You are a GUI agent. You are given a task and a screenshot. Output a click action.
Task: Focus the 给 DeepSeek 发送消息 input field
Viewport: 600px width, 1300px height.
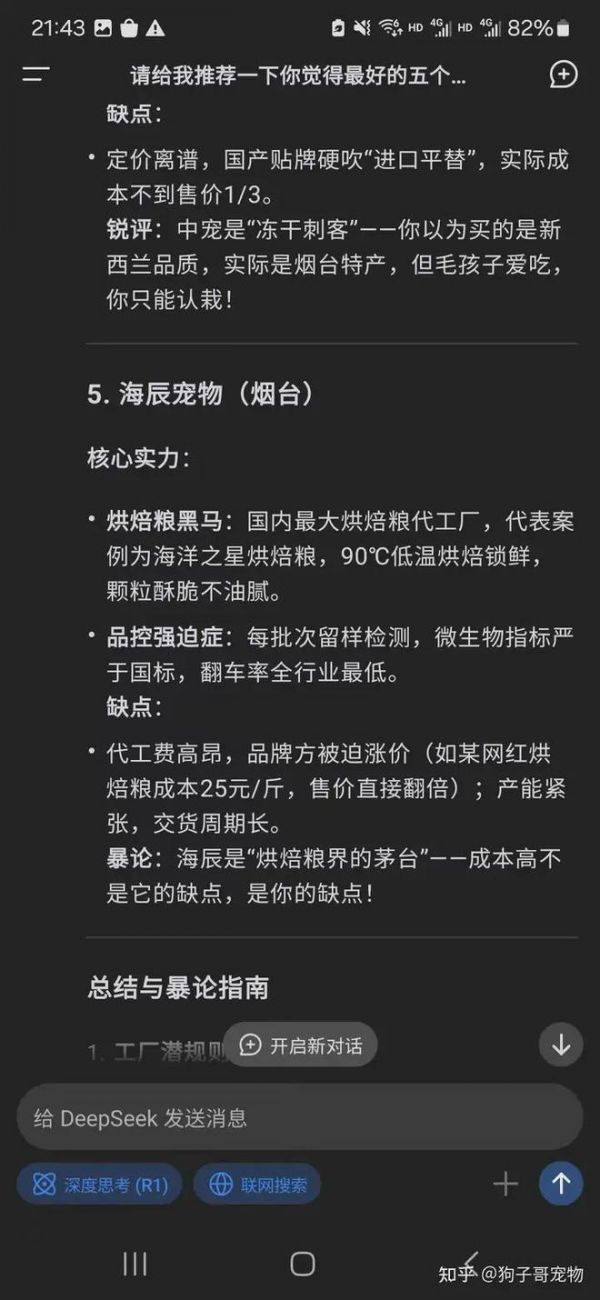pyautogui.click(x=300, y=1118)
